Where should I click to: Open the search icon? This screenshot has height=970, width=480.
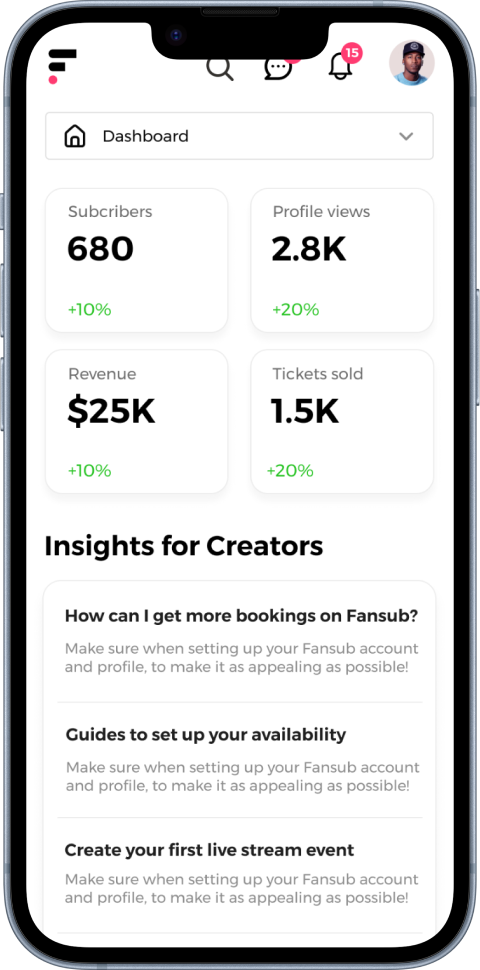pyautogui.click(x=220, y=68)
